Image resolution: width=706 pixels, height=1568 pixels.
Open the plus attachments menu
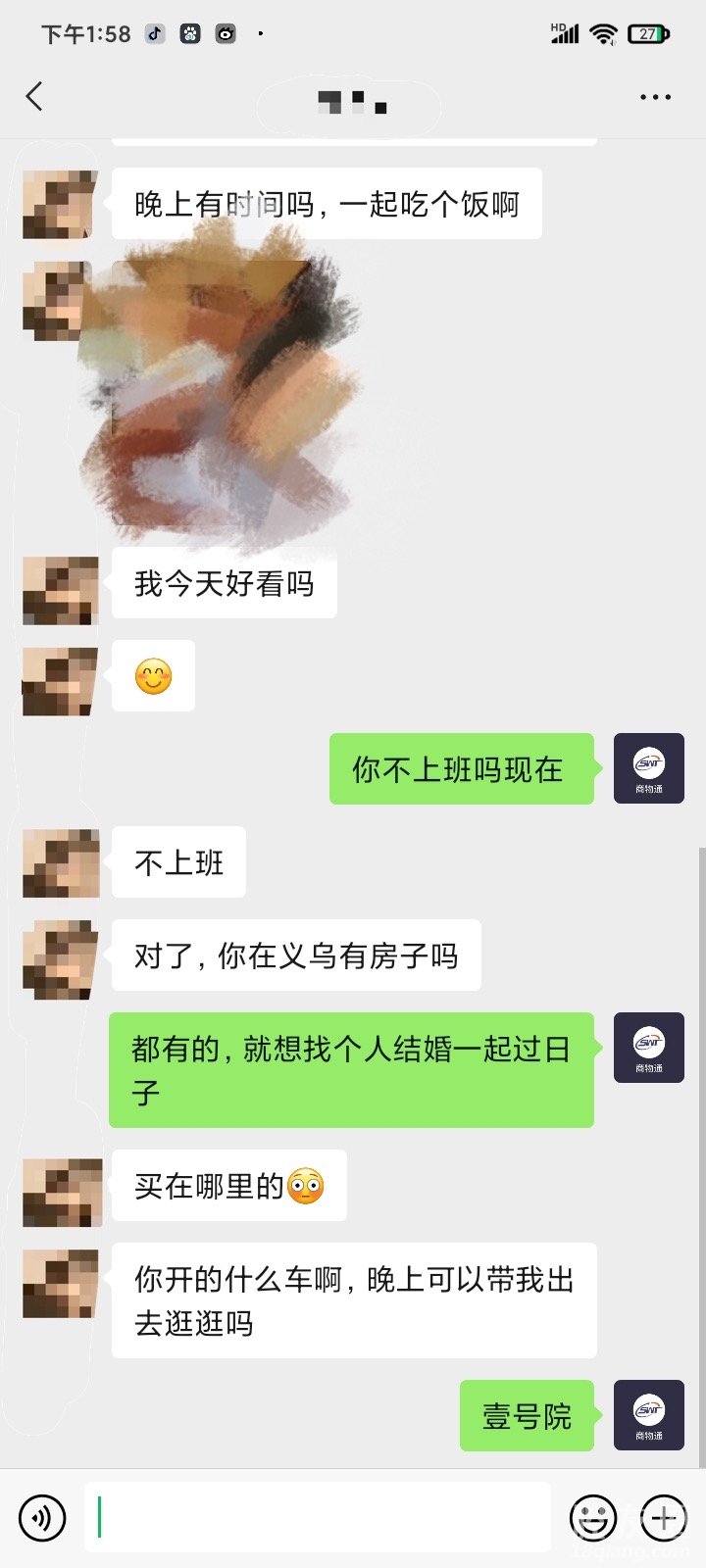(x=664, y=1518)
